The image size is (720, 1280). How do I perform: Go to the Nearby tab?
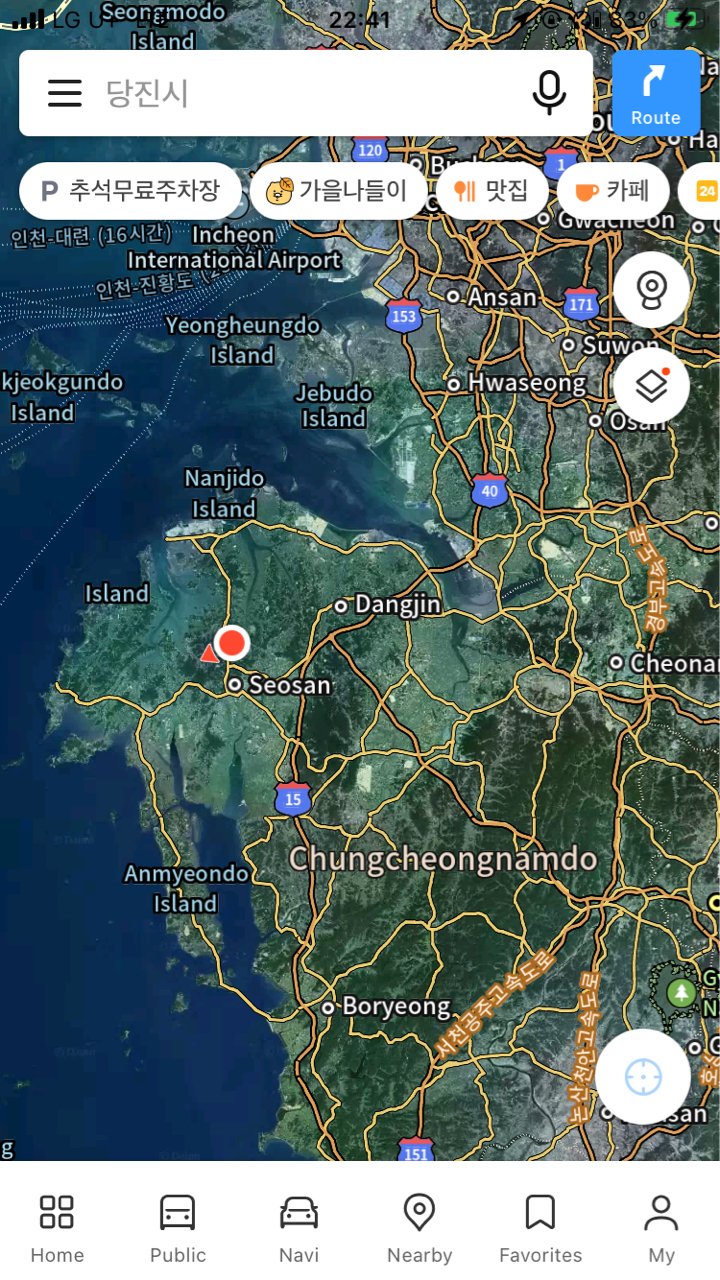(x=419, y=1227)
